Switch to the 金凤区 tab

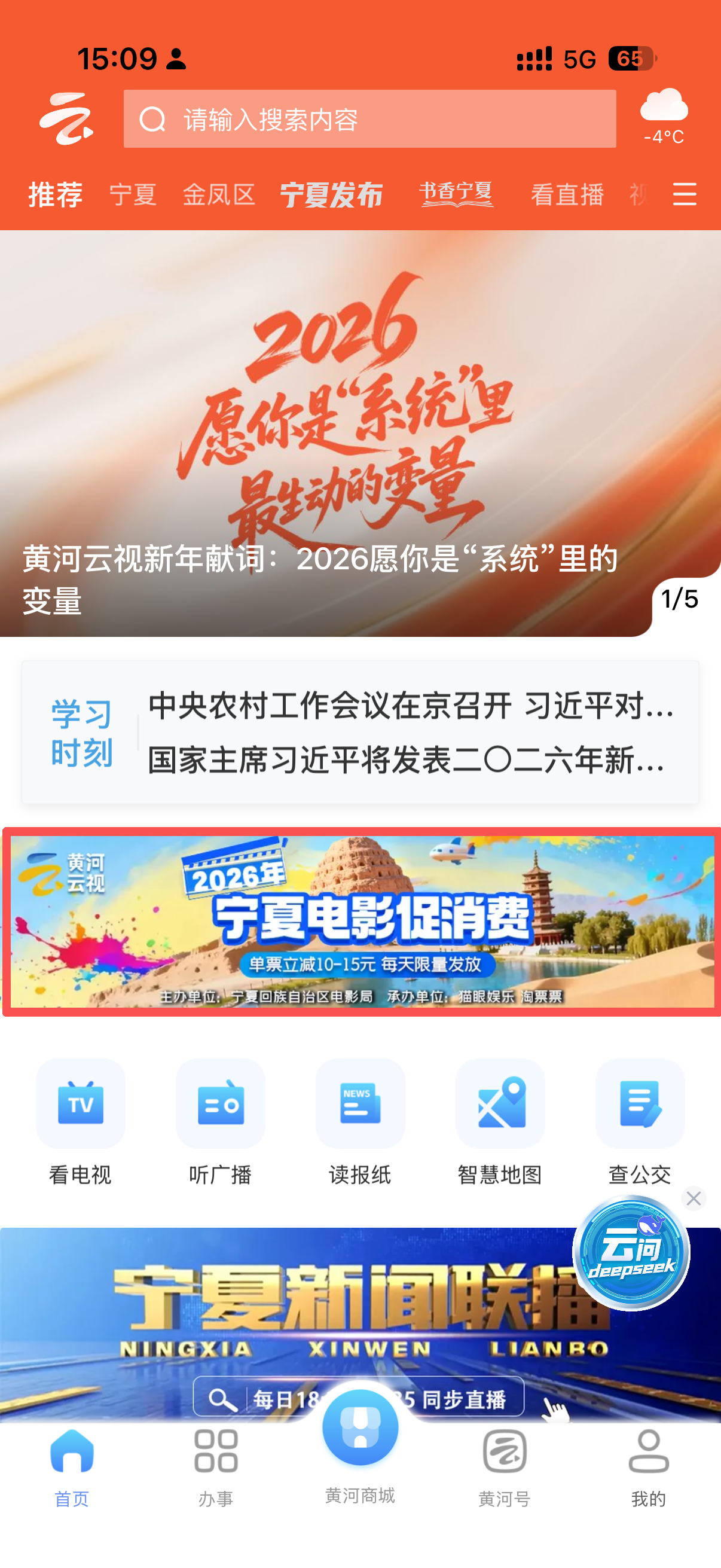click(x=218, y=195)
